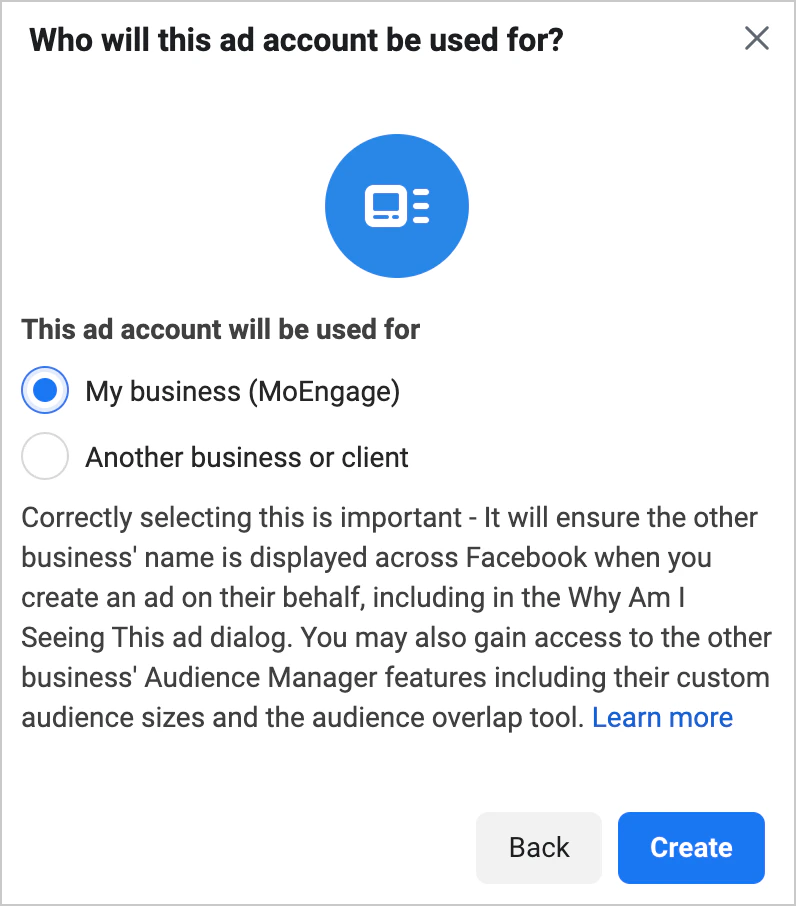Image resolution: width=796 pixels, height=906 pixels.
Task: Click the My business (MoEngage) label text
Action: [243, 391]
